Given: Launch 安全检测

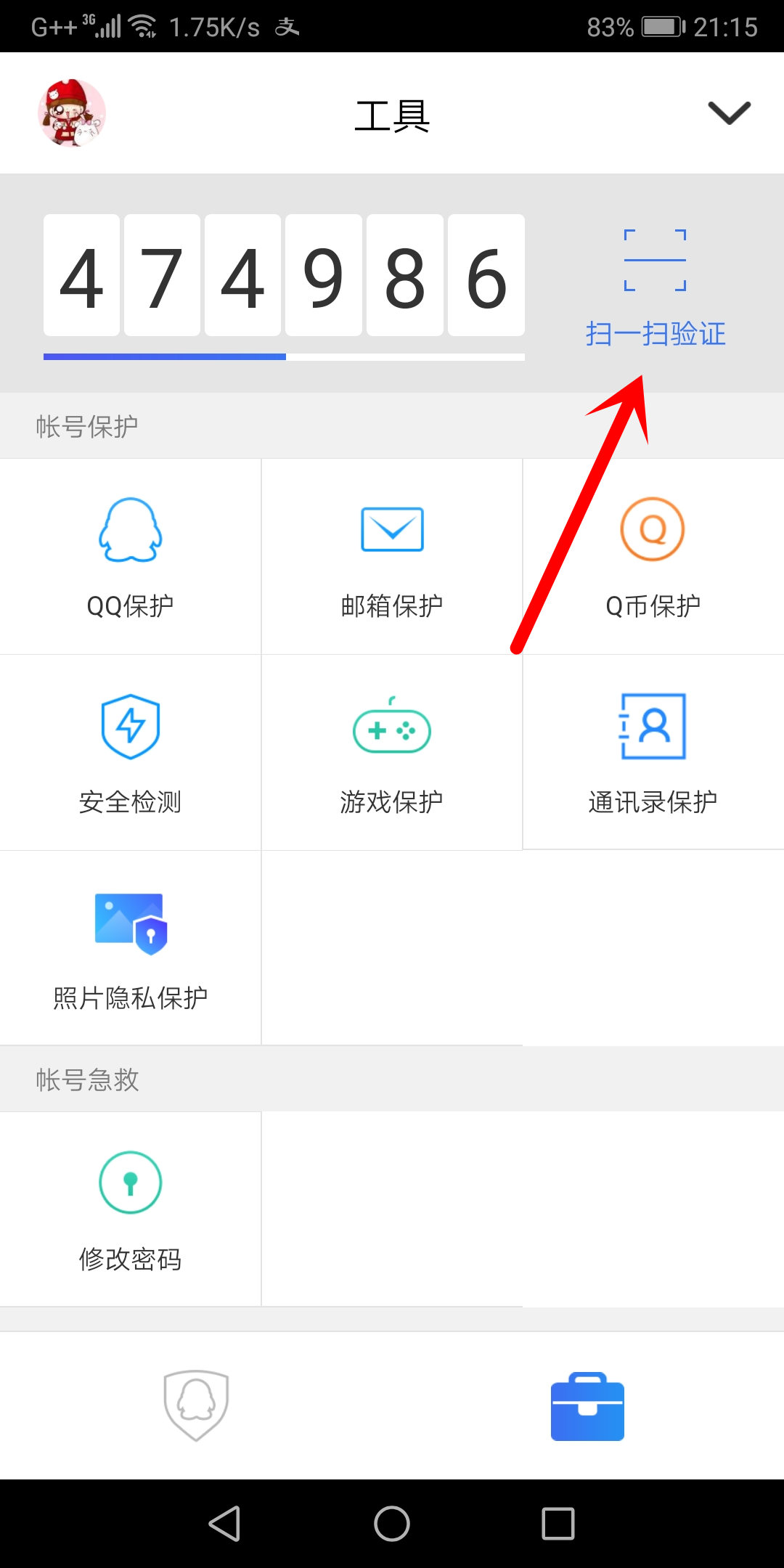Looking at the screenshot, I should point(131,753).
